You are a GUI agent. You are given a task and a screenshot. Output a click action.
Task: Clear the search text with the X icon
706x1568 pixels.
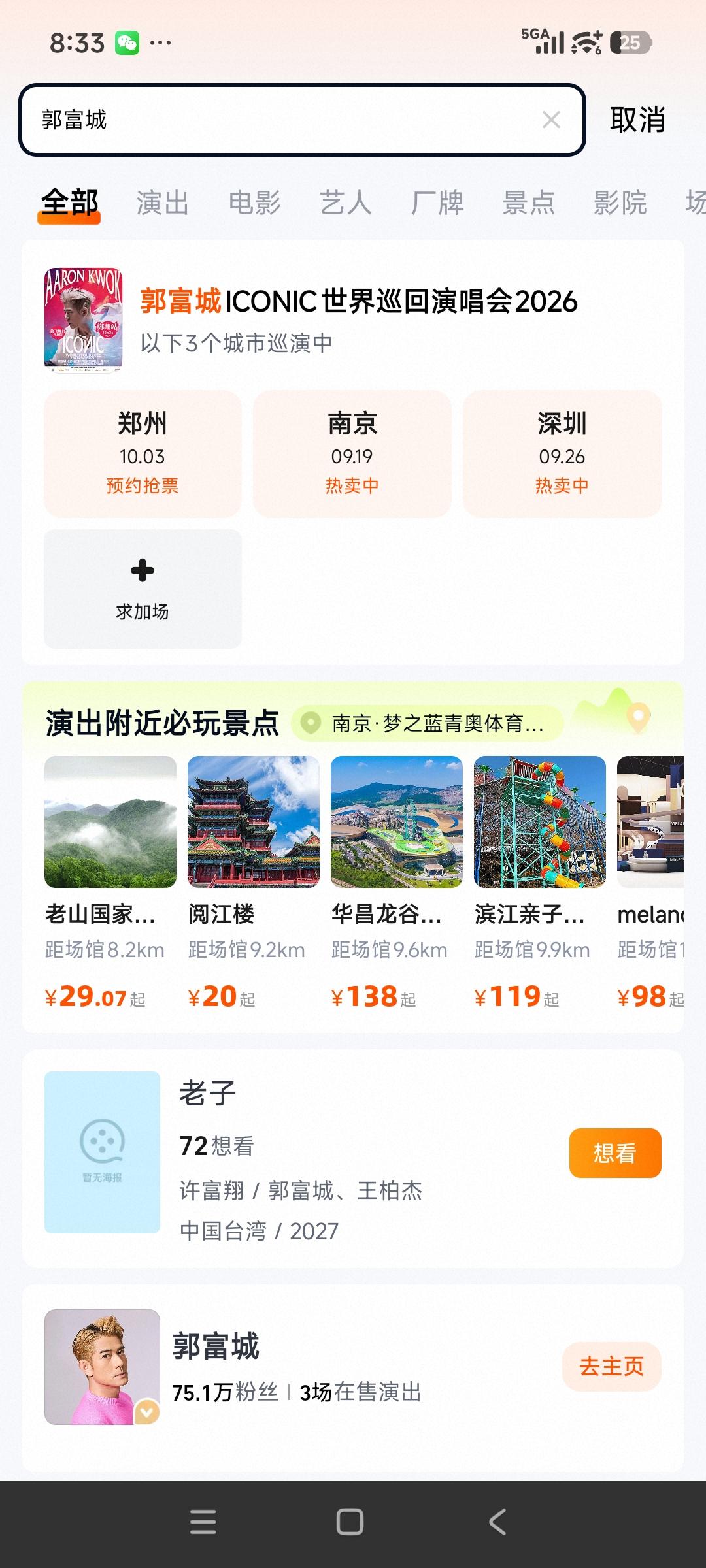click(551, 120)
